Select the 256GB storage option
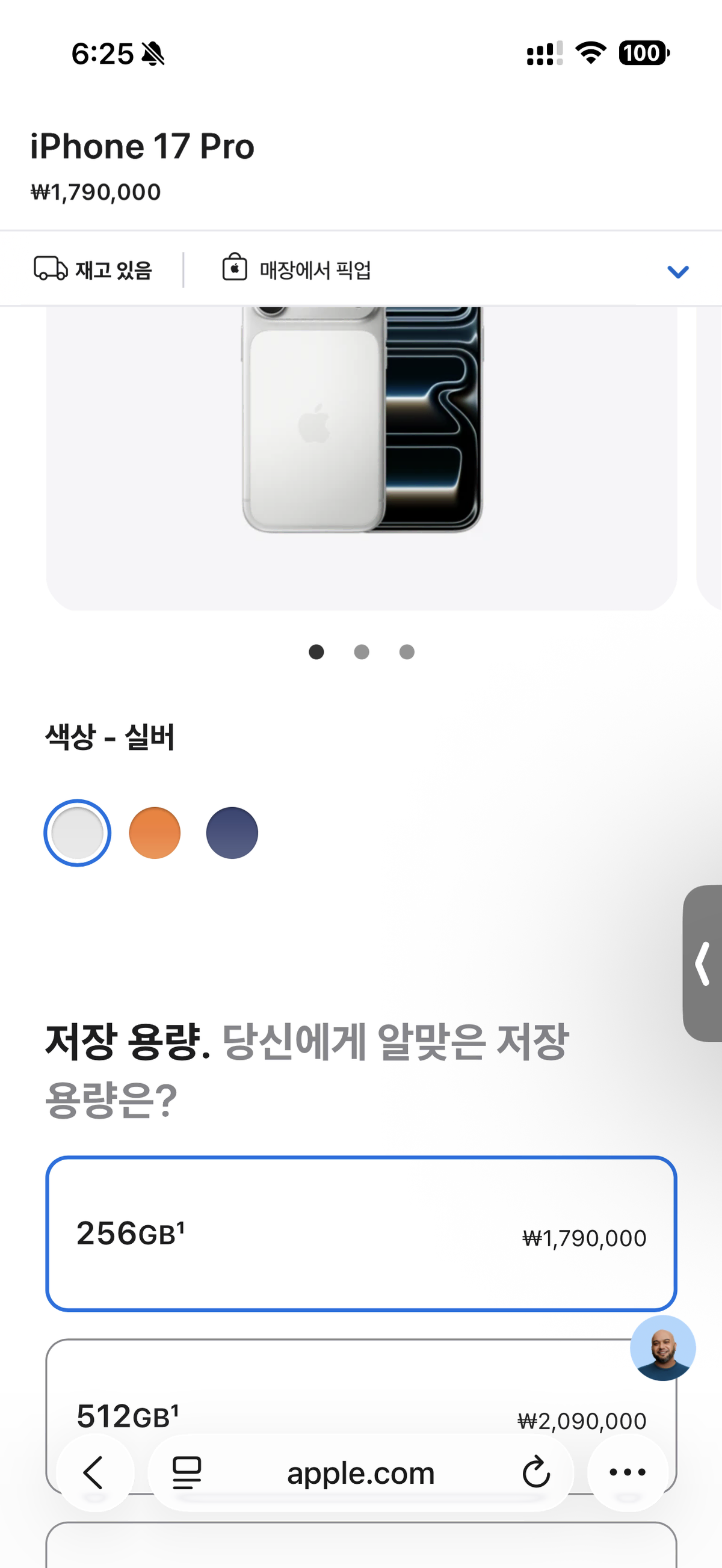The height and width of the screenshot is (1568, 722). point(361,1233)
